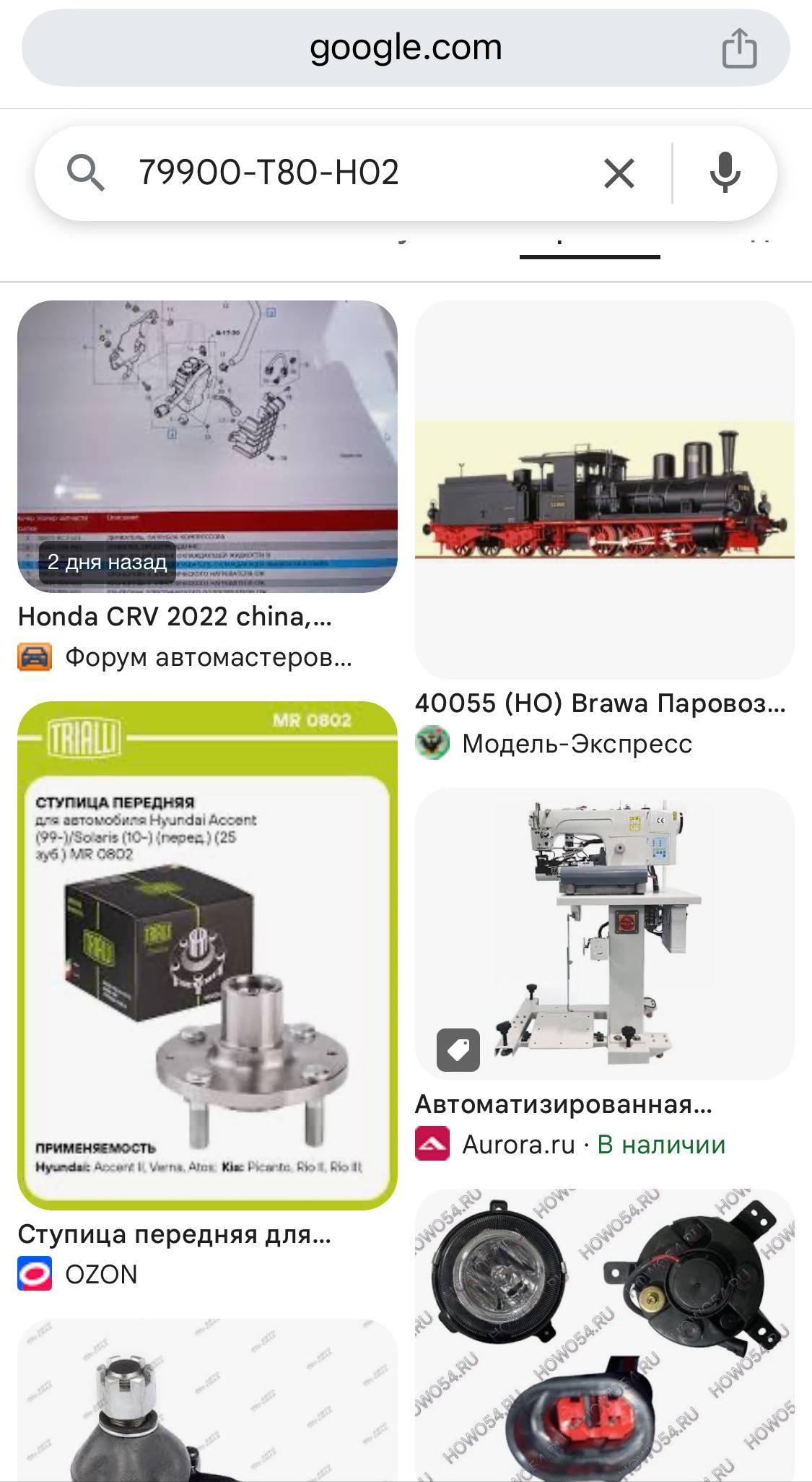Screen dimensions: 812x1482
Task: Tap the search magnifier icon
Action: pyautogui.click(x=86, y=173)
